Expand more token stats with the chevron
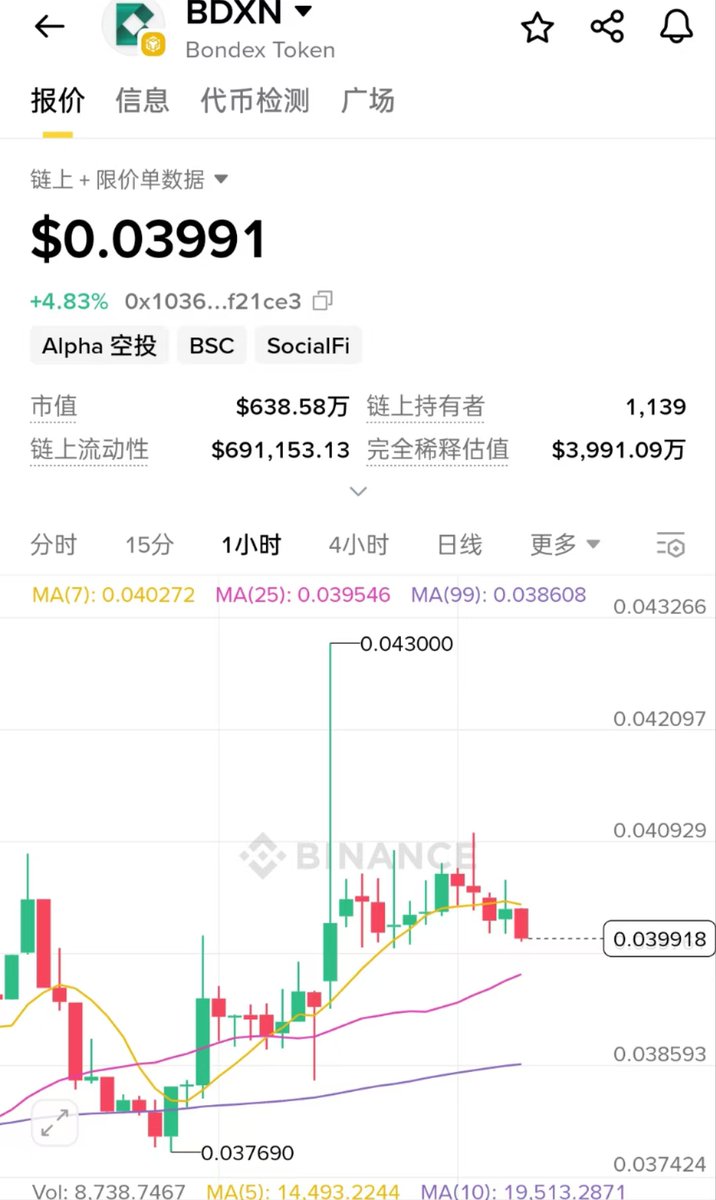 (358, 491)
